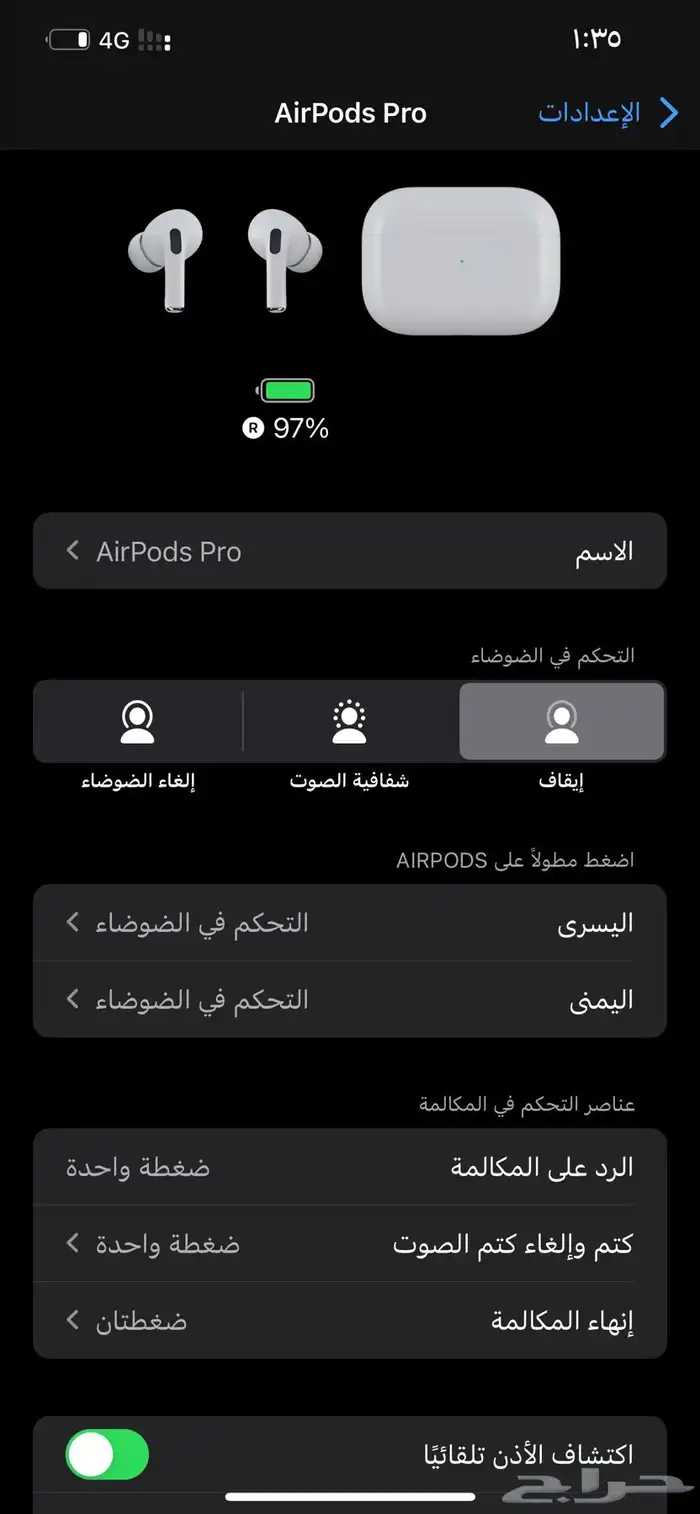
Task: Select إيقاف noise control mode
Action: [x=561, y=722]
